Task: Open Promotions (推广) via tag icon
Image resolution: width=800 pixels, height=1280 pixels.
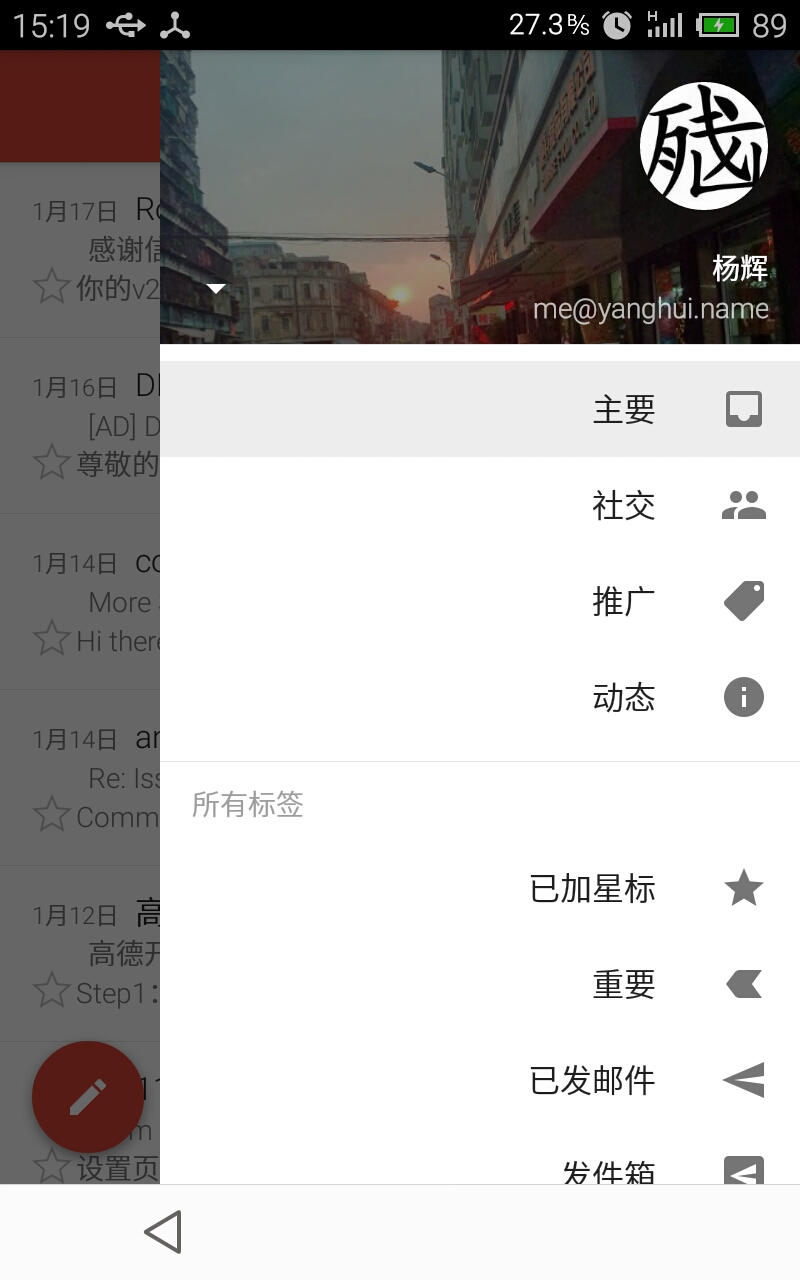Action: (x=742, y=601)
